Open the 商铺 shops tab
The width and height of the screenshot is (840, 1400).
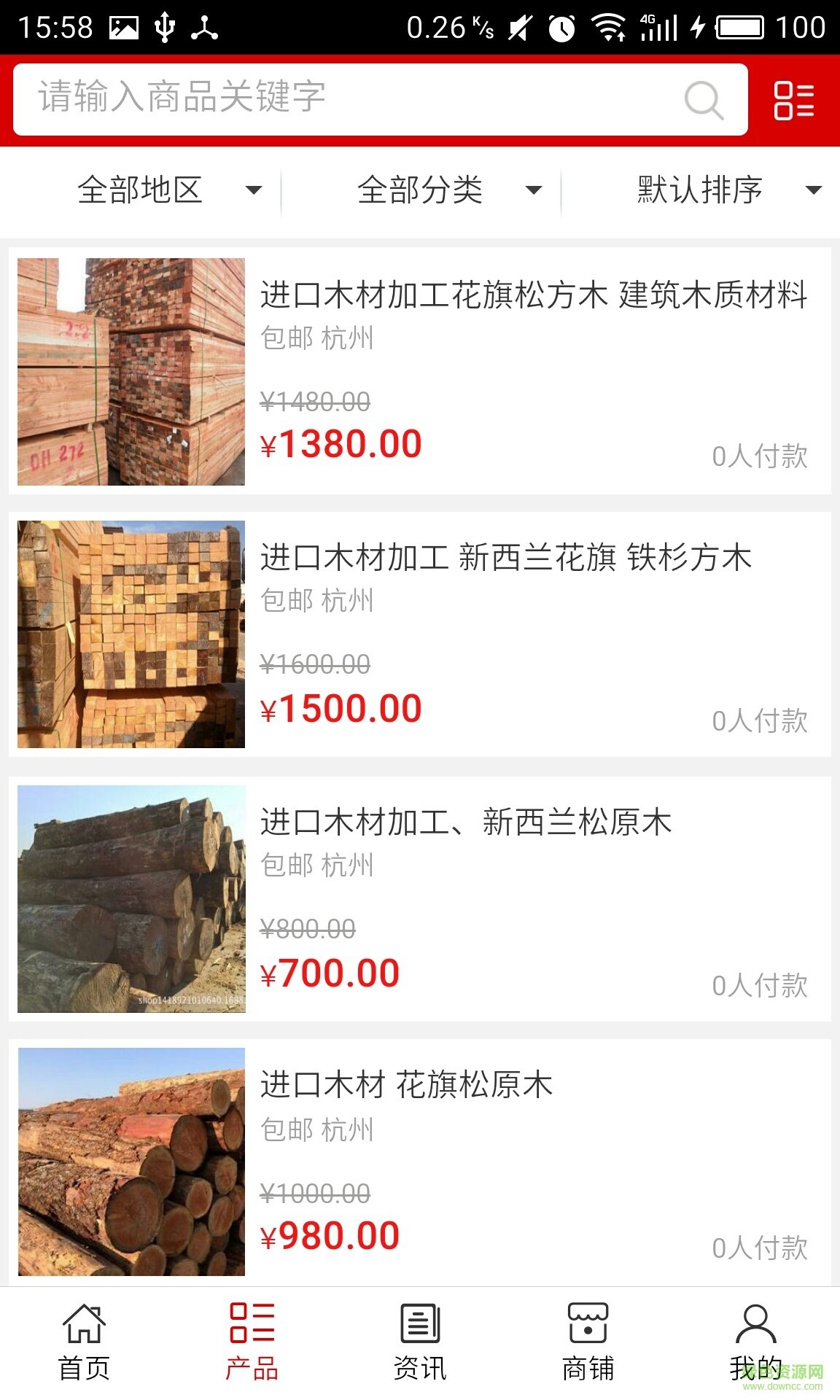588,1343
